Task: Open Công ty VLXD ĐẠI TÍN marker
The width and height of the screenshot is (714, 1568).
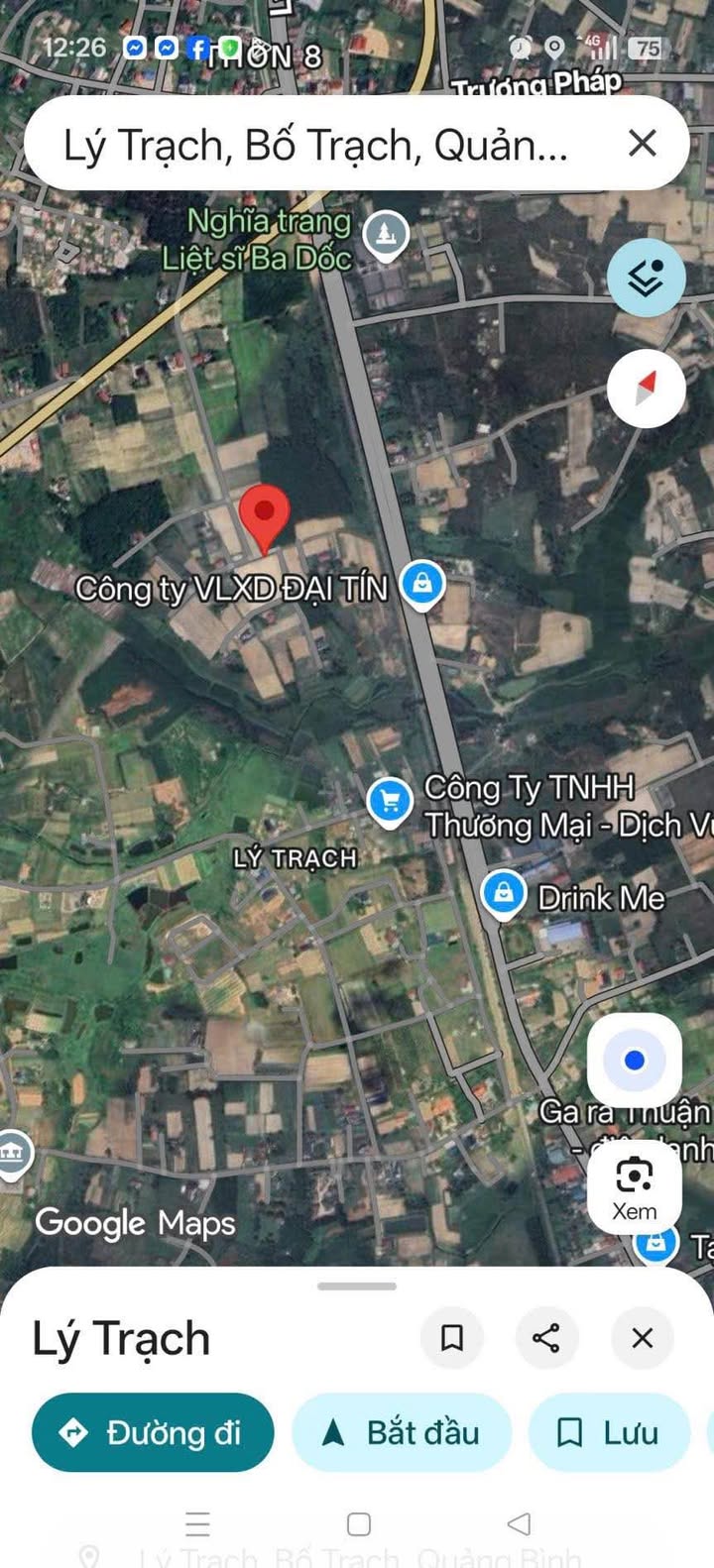Action: click(421, 585)
